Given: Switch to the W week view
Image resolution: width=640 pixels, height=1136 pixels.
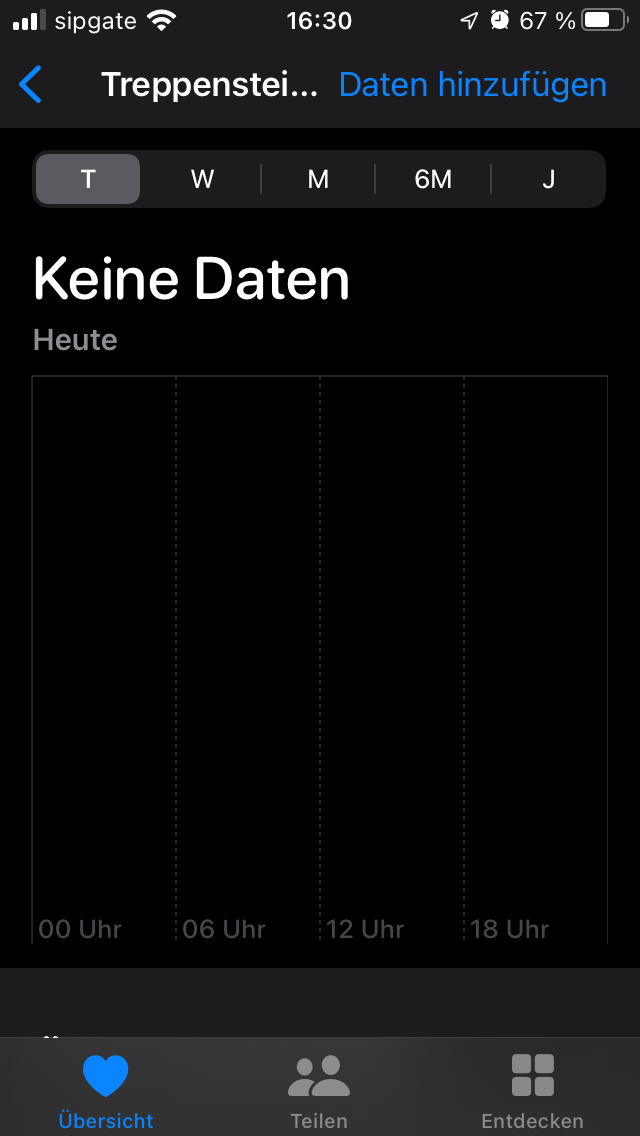Looking at the screenshot, I should (203, 179).
